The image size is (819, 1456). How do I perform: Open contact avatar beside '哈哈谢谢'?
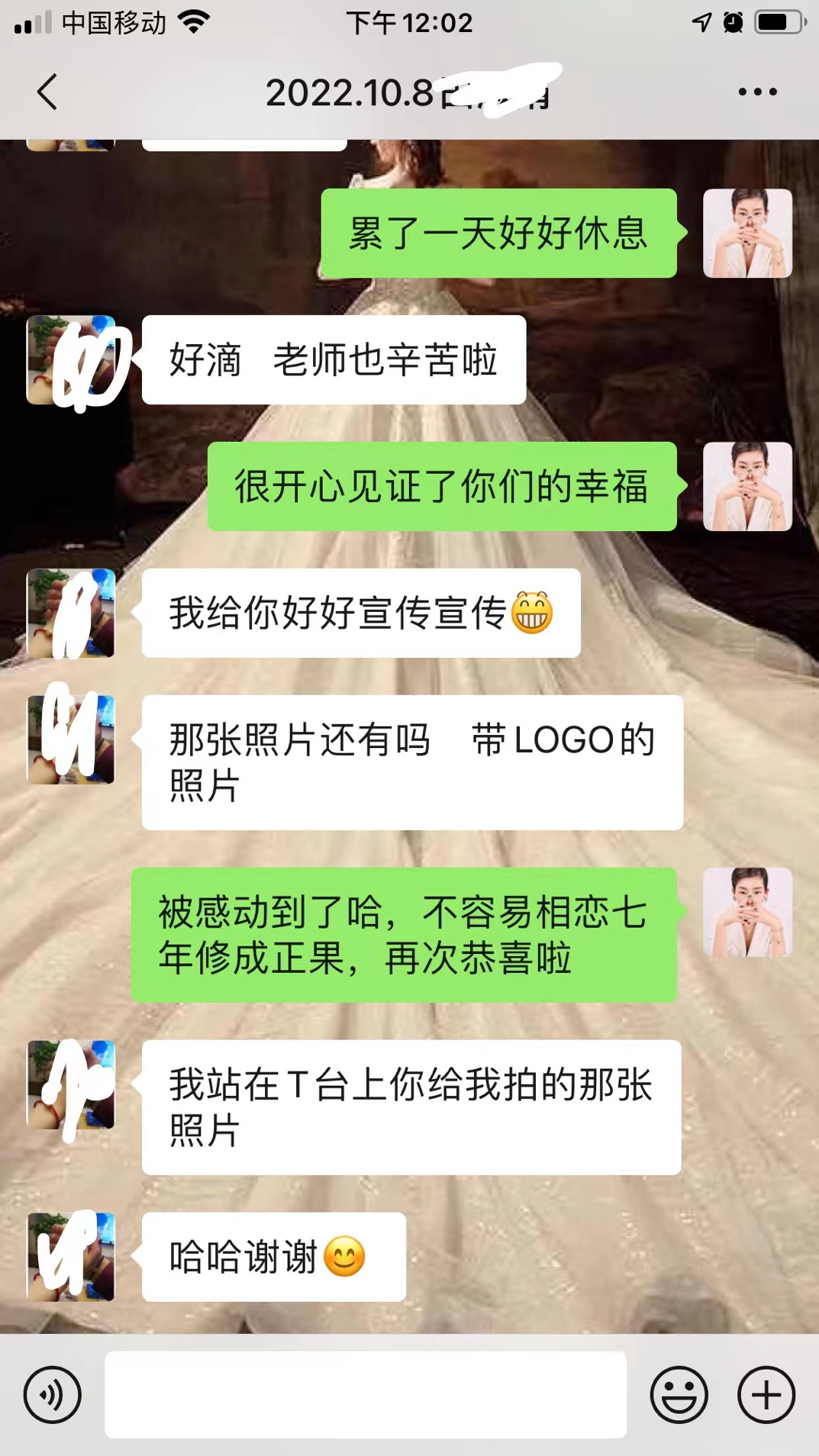click(71, 1257)
